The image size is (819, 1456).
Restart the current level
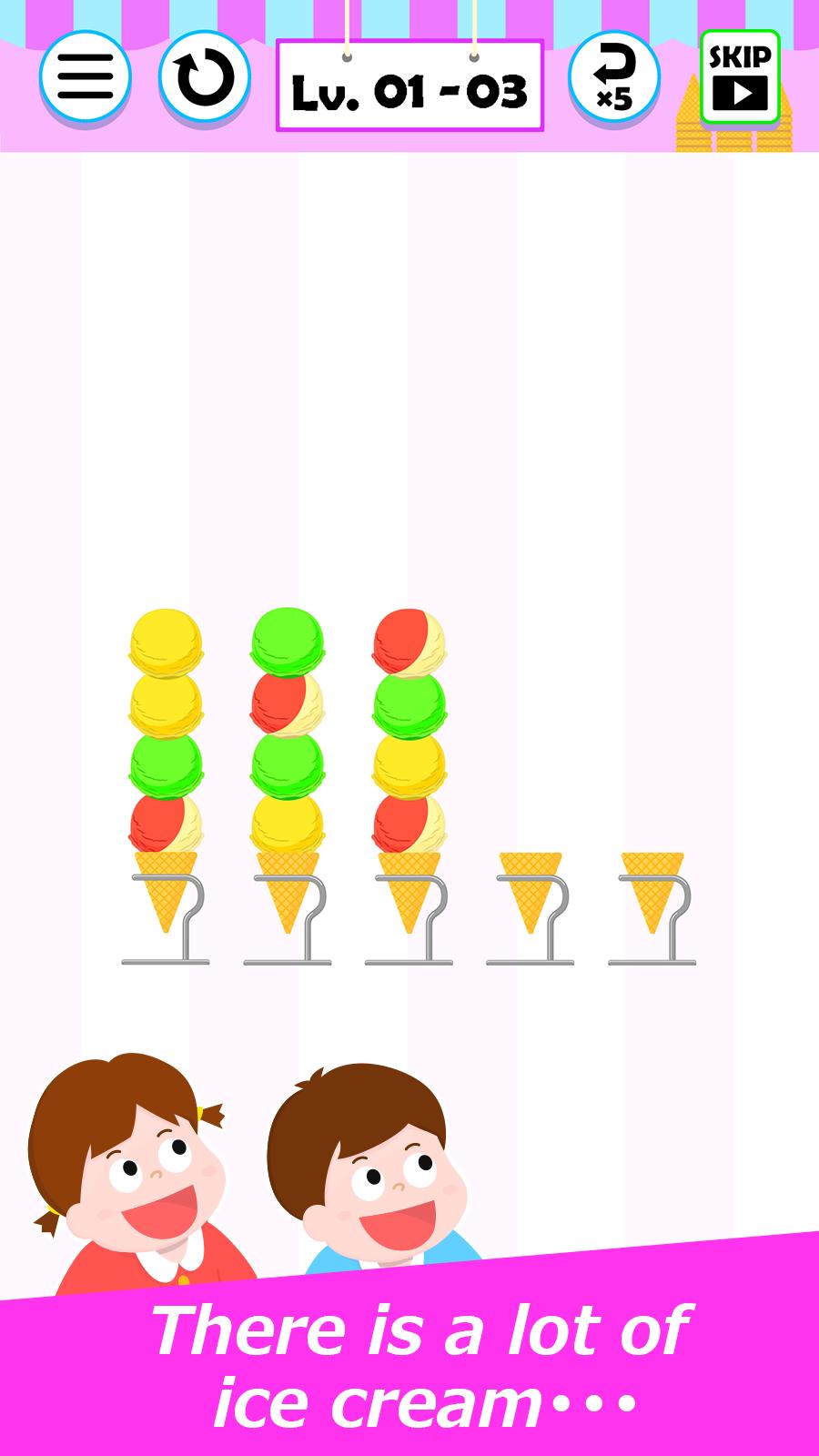tap(205, 77)
